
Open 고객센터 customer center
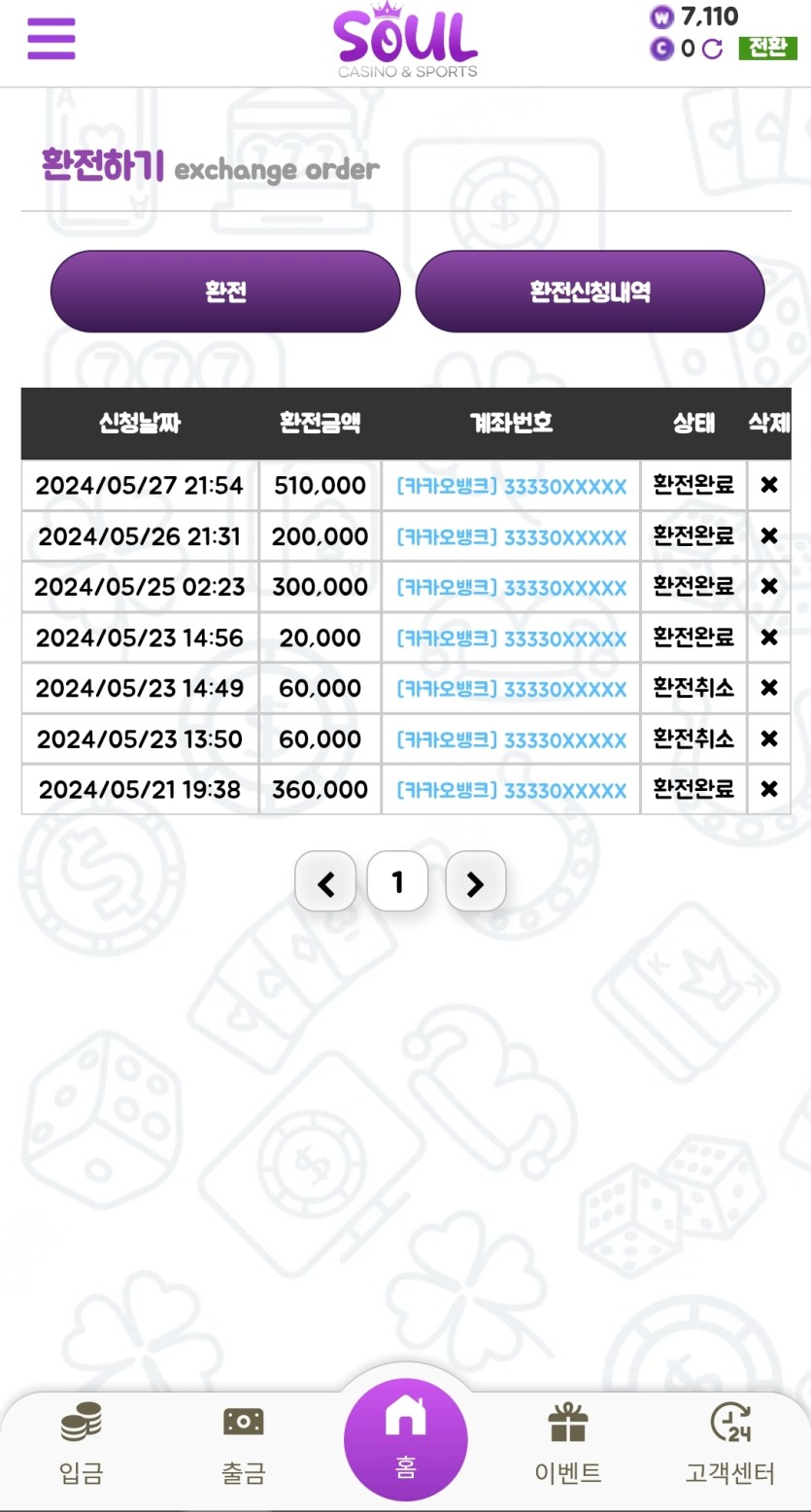[730, 1445]
